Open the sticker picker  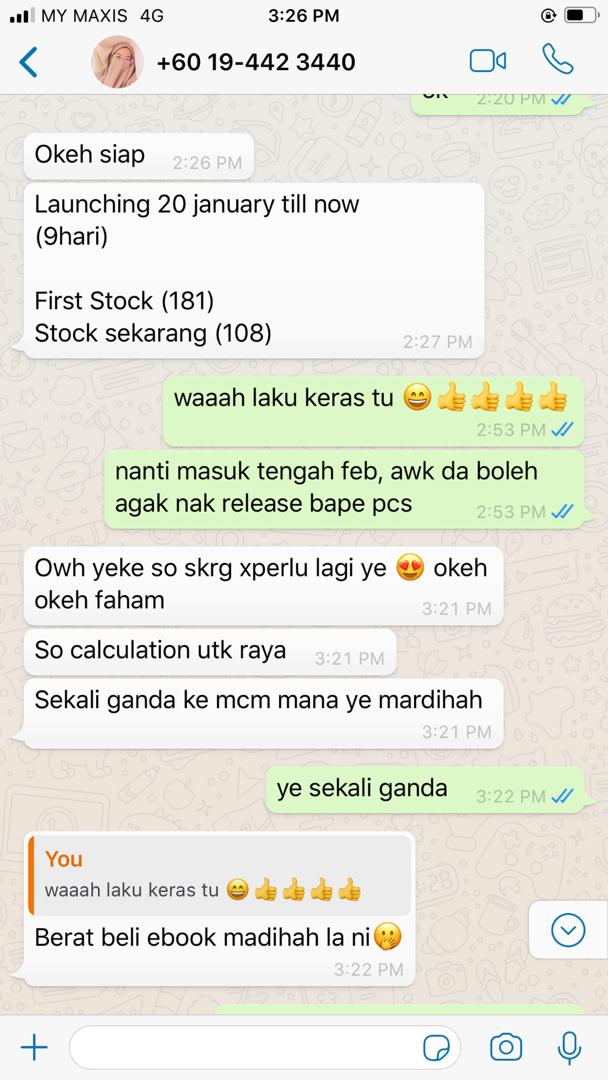coord(436,1047)
